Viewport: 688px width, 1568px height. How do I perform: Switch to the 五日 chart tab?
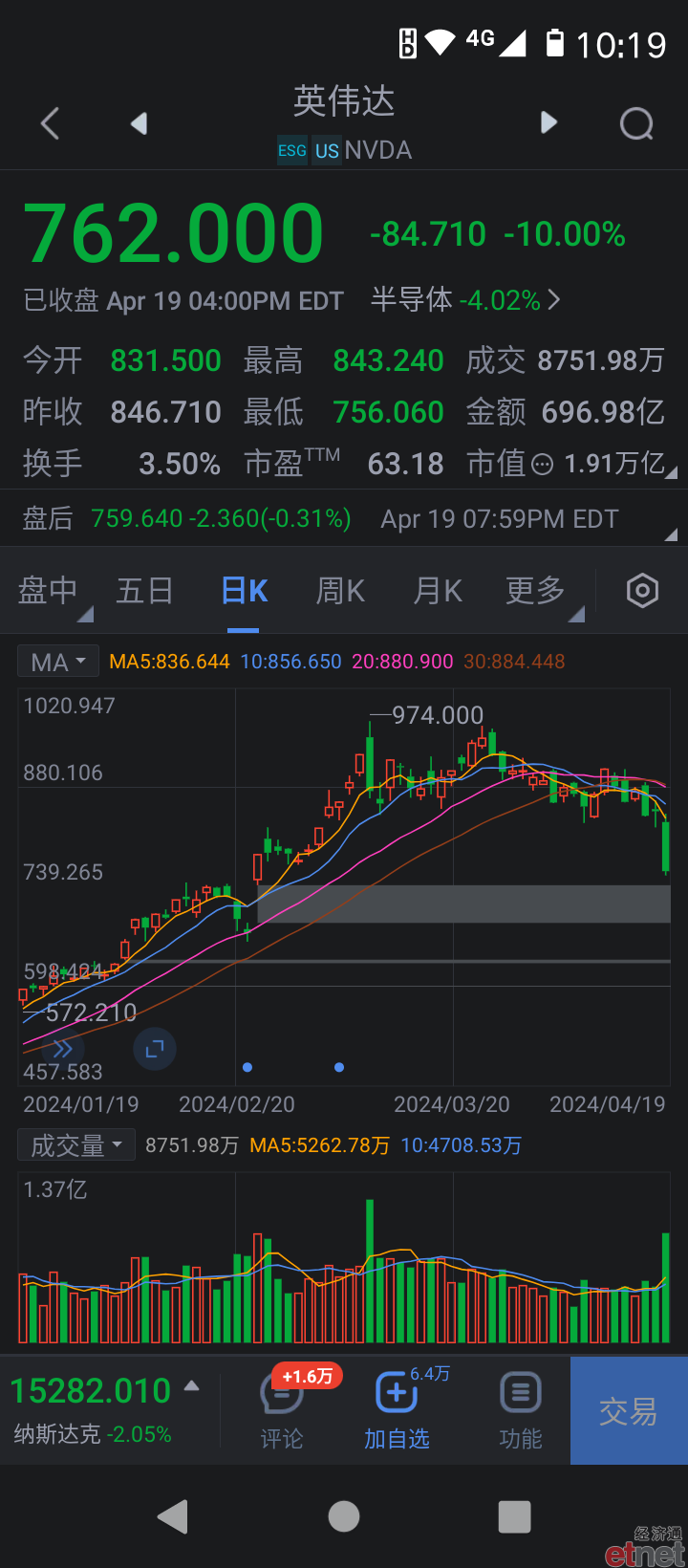coord(144,591)
